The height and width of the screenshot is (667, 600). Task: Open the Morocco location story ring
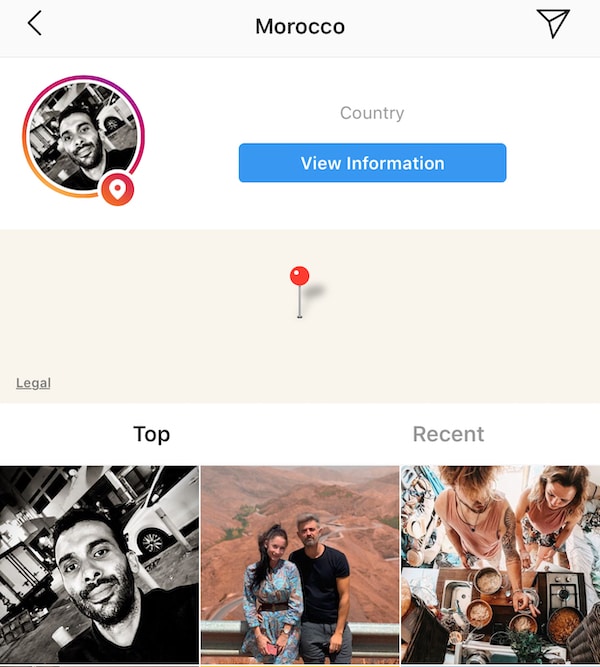coord(84,138)
